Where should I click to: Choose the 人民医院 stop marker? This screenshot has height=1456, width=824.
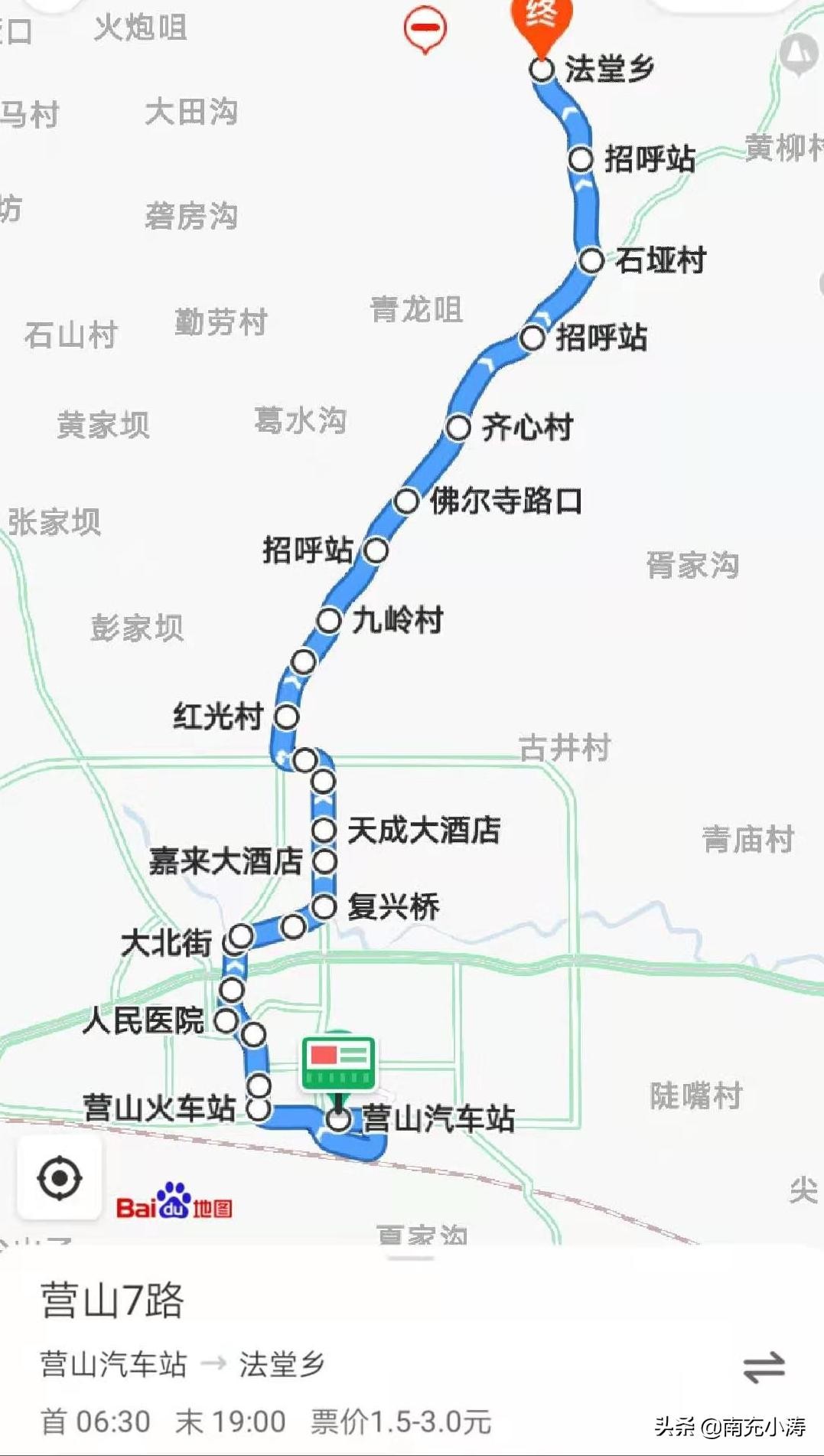point(226,1020)
